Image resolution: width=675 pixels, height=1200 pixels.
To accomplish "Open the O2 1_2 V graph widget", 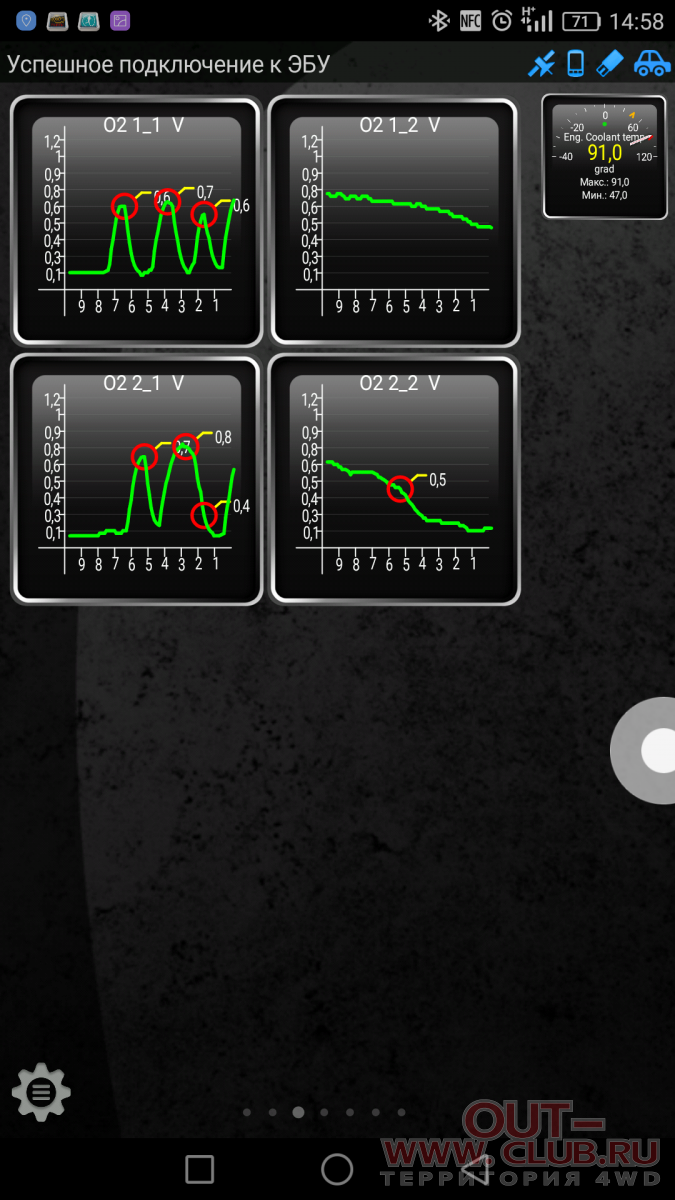I will pos(394,221).
